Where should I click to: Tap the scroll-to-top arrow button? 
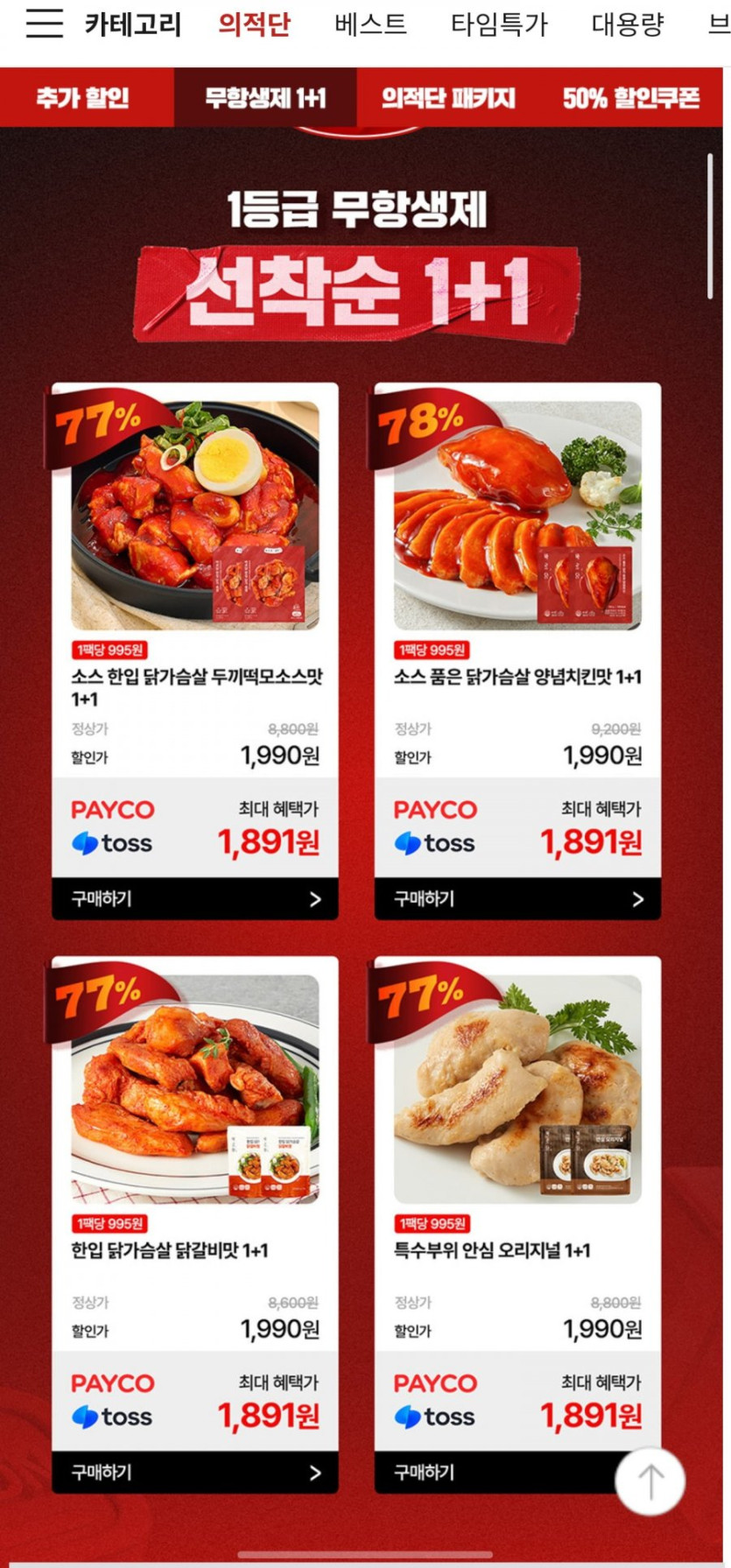click(650, 1480)
